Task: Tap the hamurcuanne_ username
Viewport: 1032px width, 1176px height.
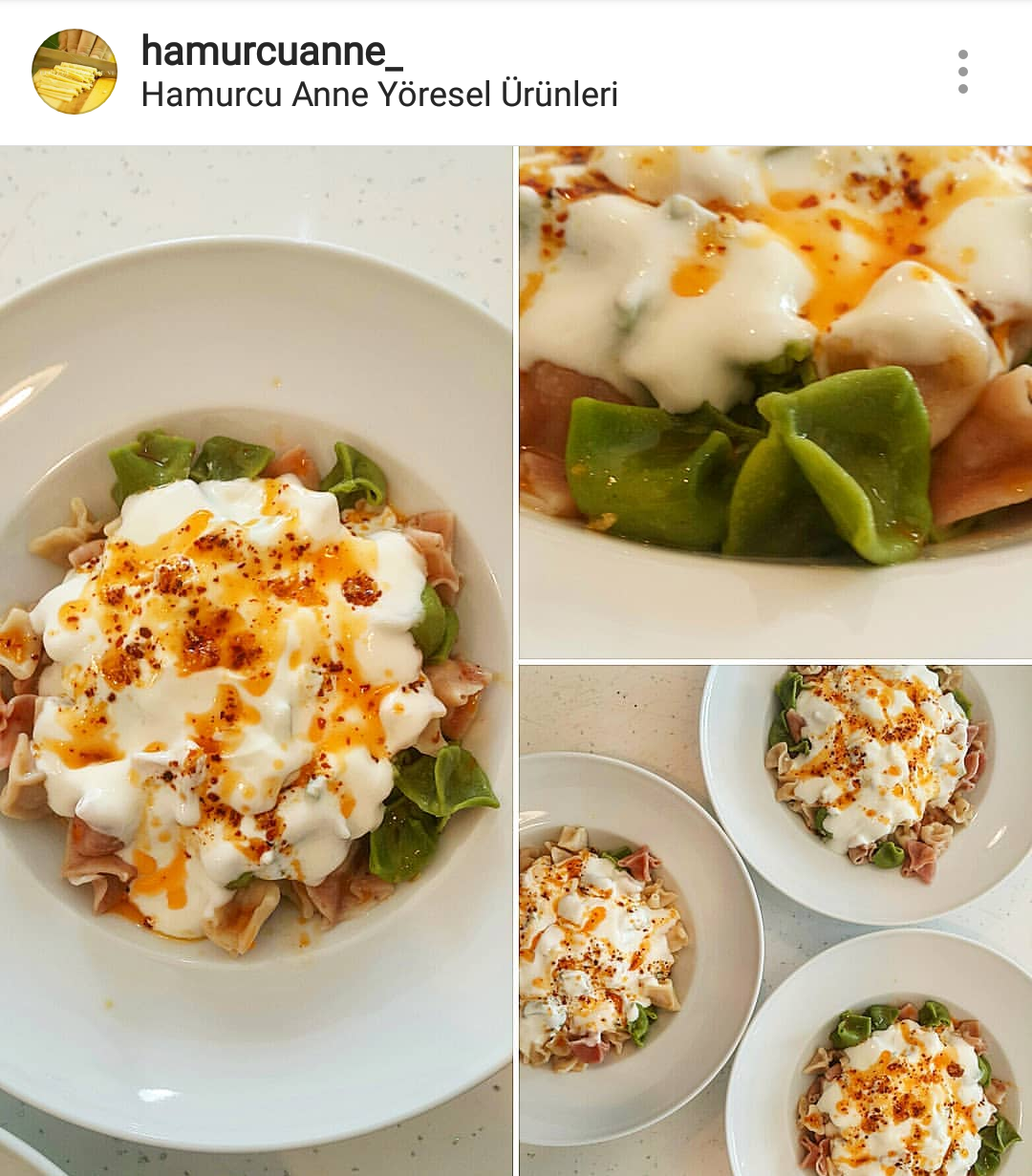Action: click(271, 51)
